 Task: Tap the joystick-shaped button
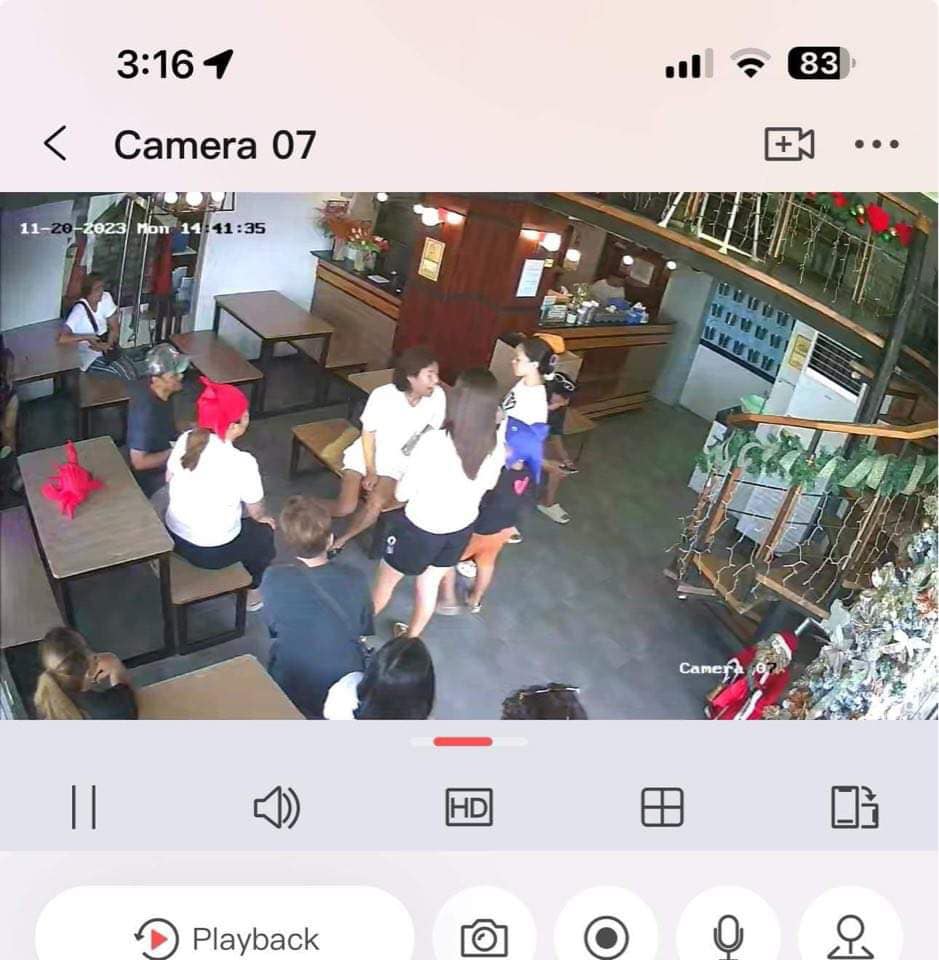click(850, 938)
